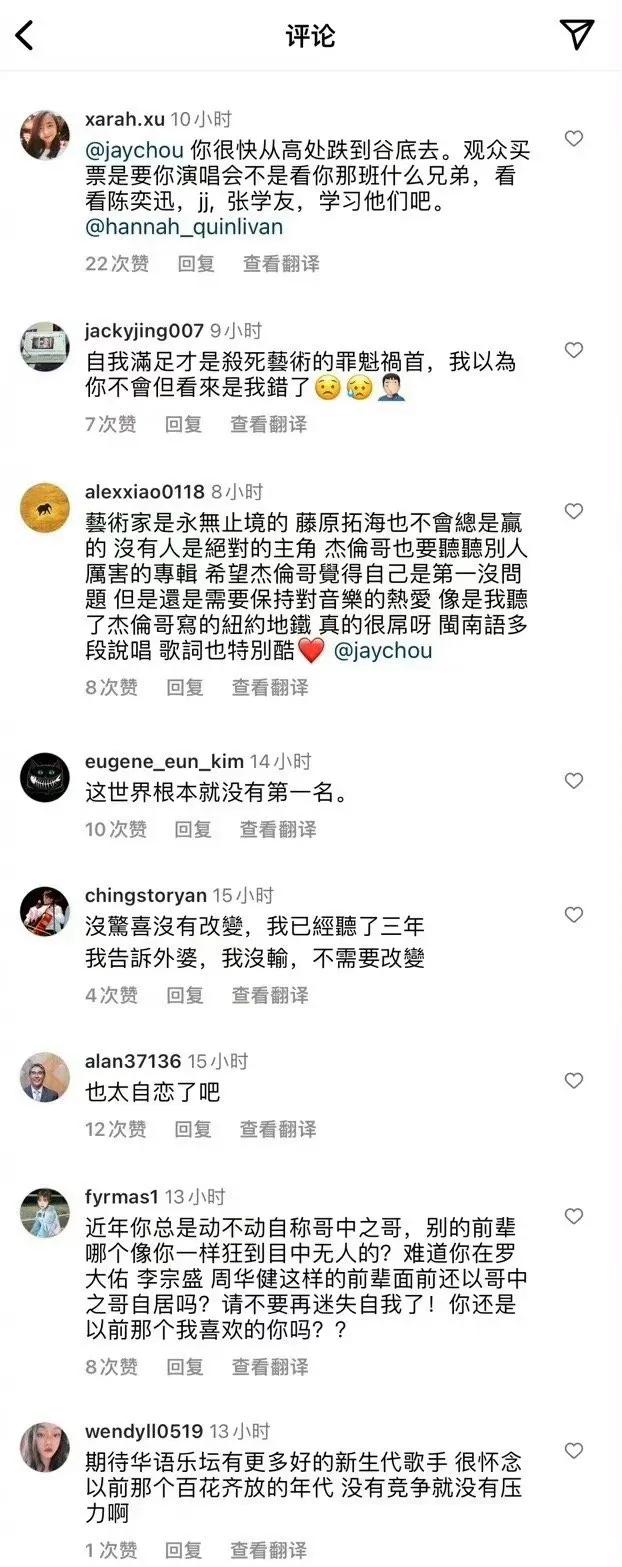This screenshot has height=1567, width=622.
Task: Like wendyll0519's comment
Action: coord(574,1451)
